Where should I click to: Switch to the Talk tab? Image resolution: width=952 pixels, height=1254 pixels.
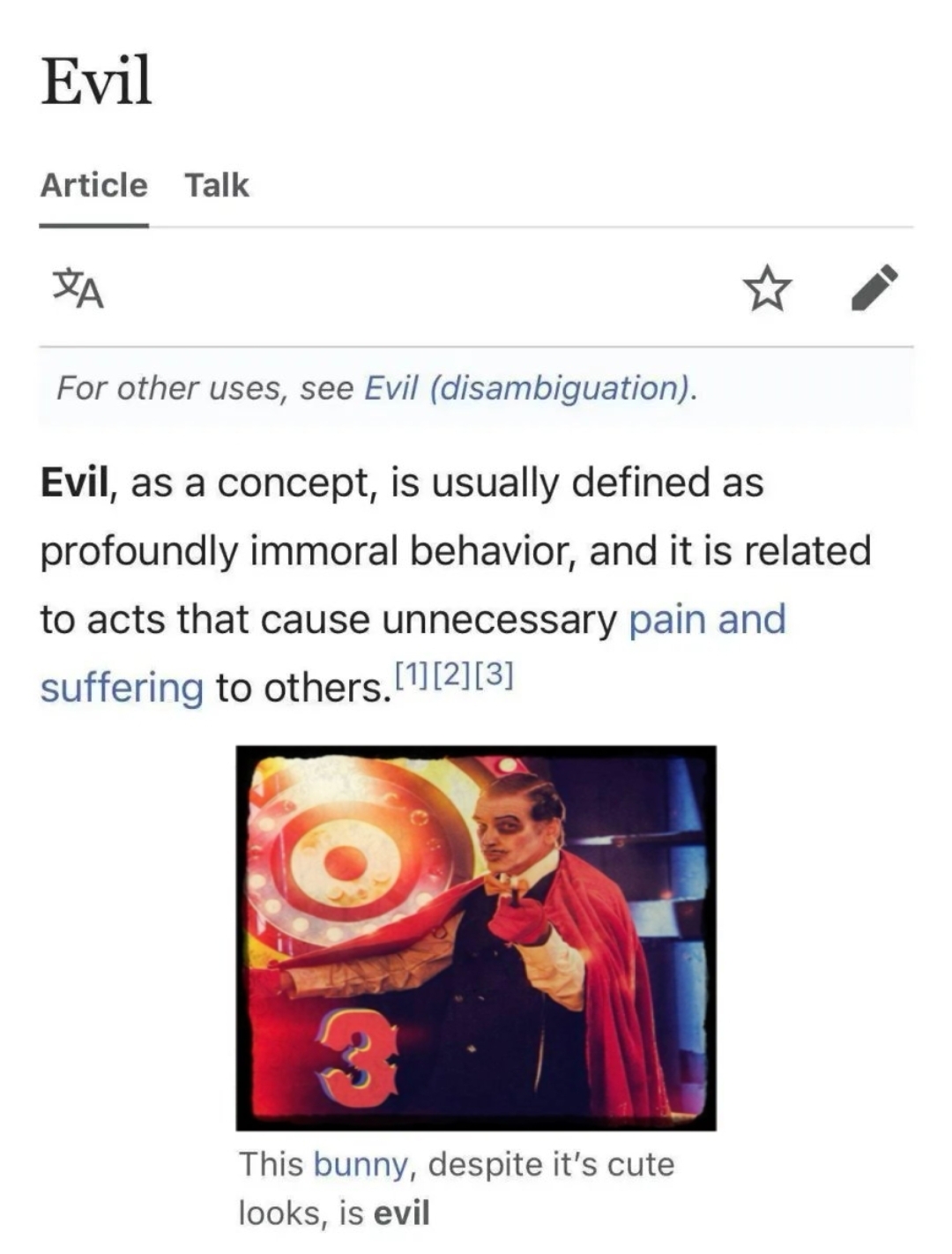(217, 186)
